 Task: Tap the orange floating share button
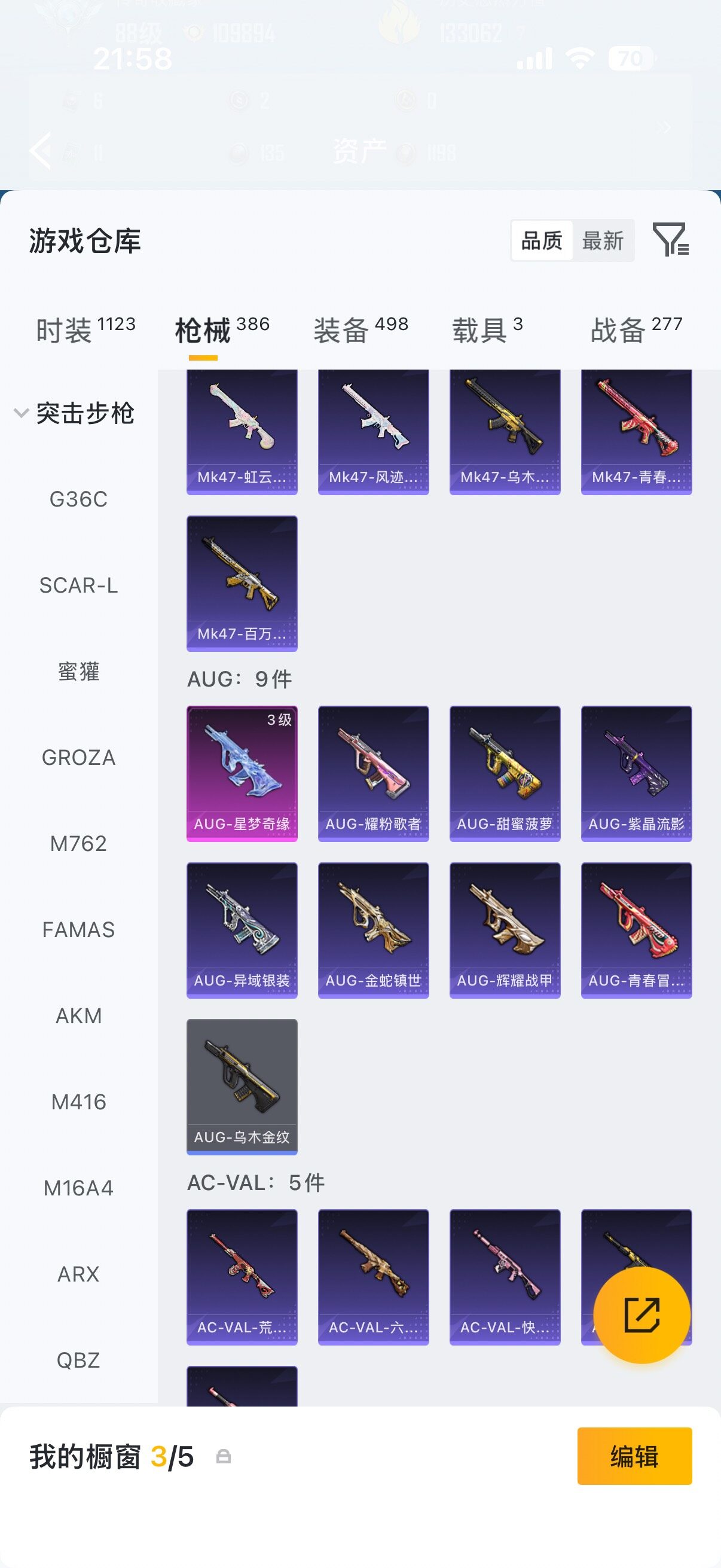tap(642, 1315)
